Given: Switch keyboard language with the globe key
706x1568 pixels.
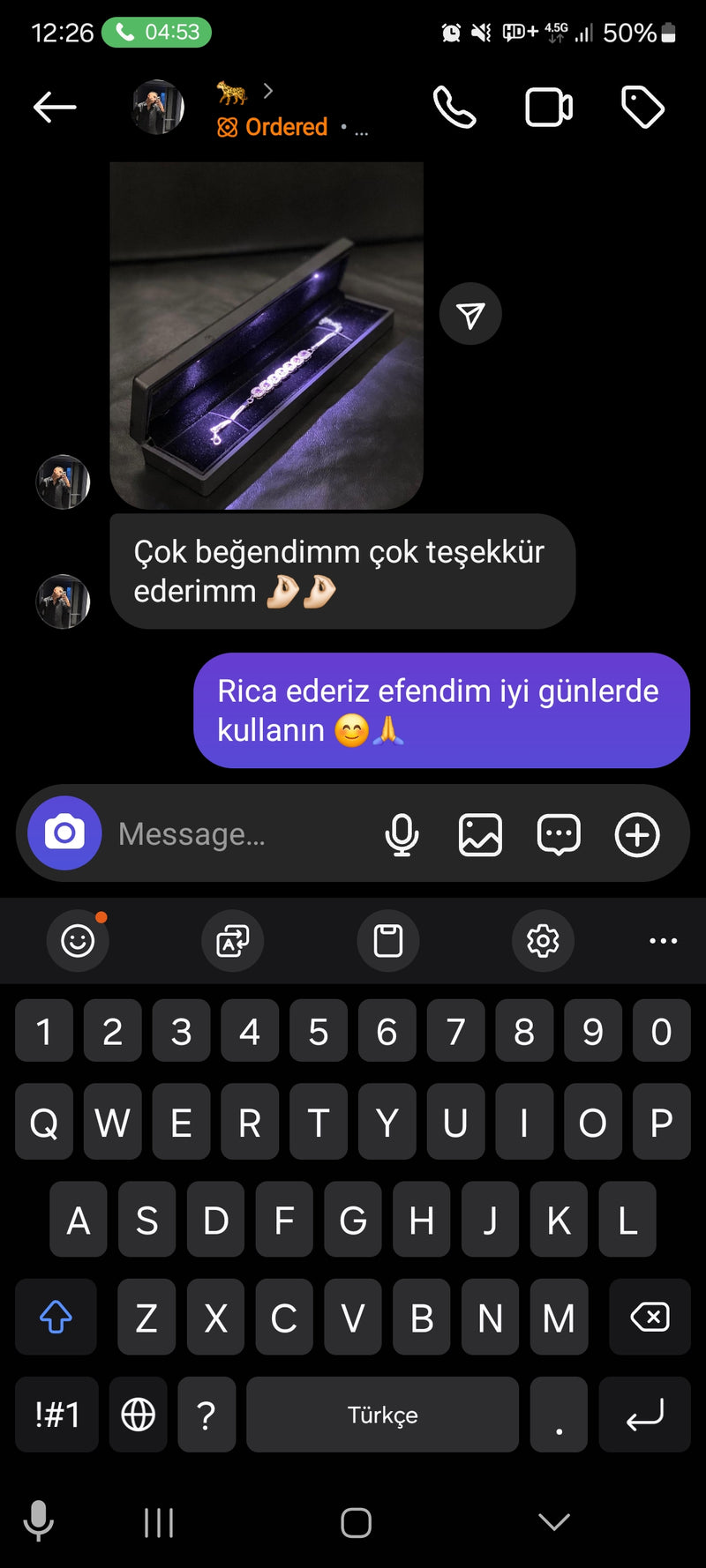Looking at the screenshot, I should tap(138, 1415).
